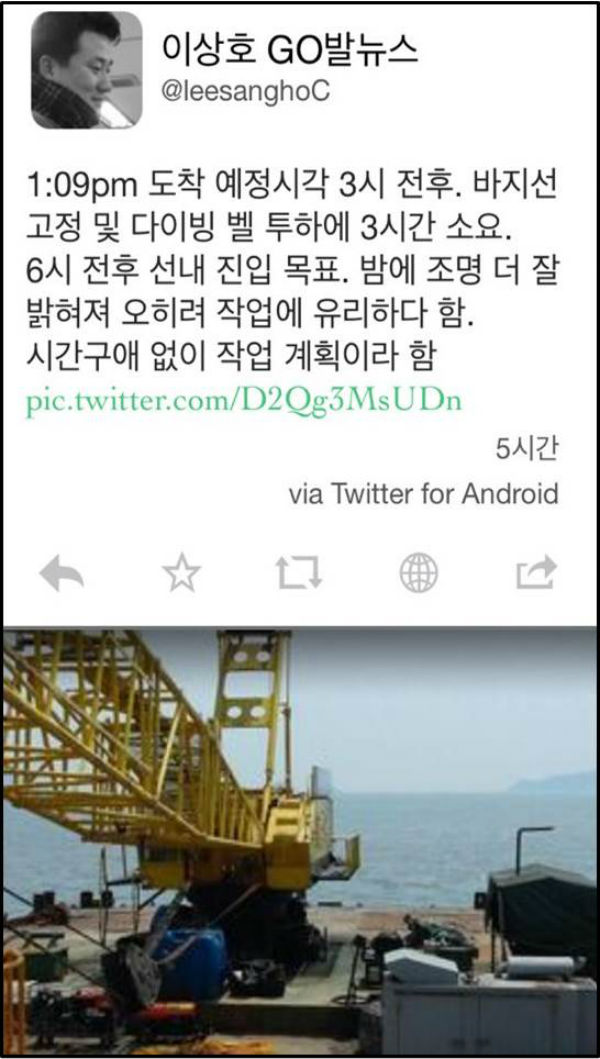View the attached crane barge photo
Image resolution: width=600 pixels, height=1059 pixels.
pos(300,840)
